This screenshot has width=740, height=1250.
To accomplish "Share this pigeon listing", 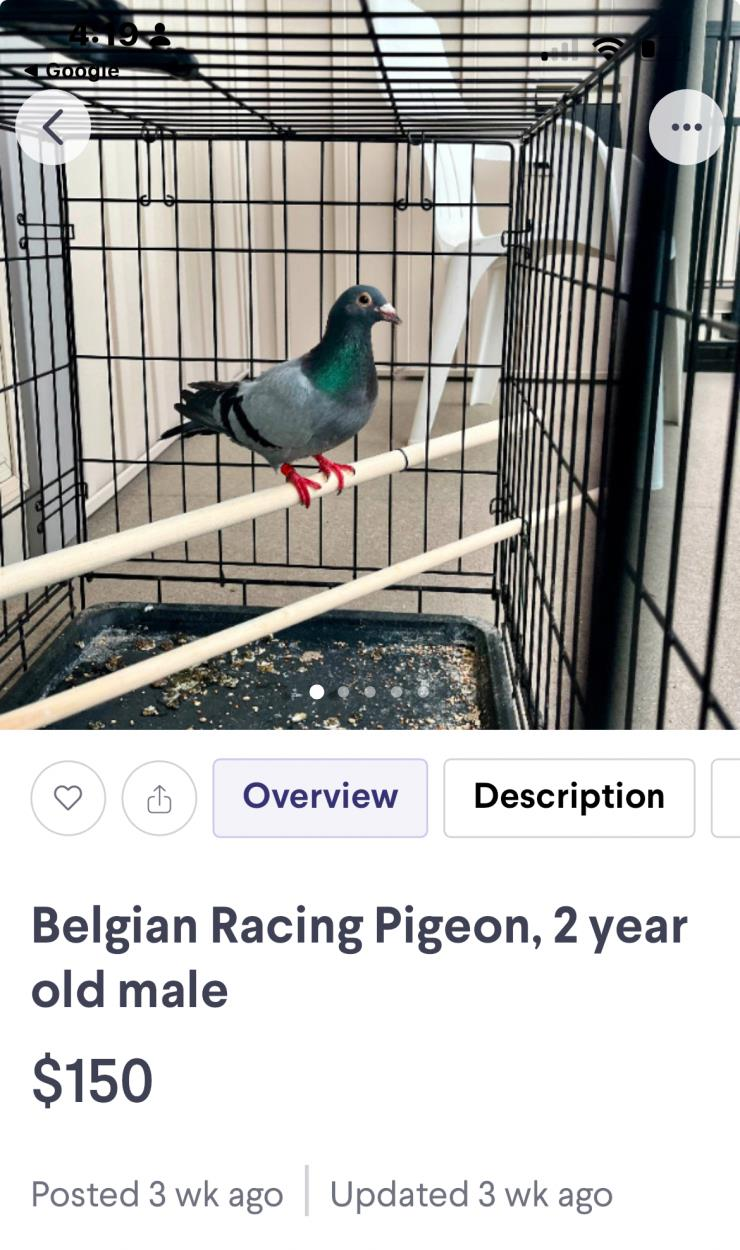I will (159, 798).
